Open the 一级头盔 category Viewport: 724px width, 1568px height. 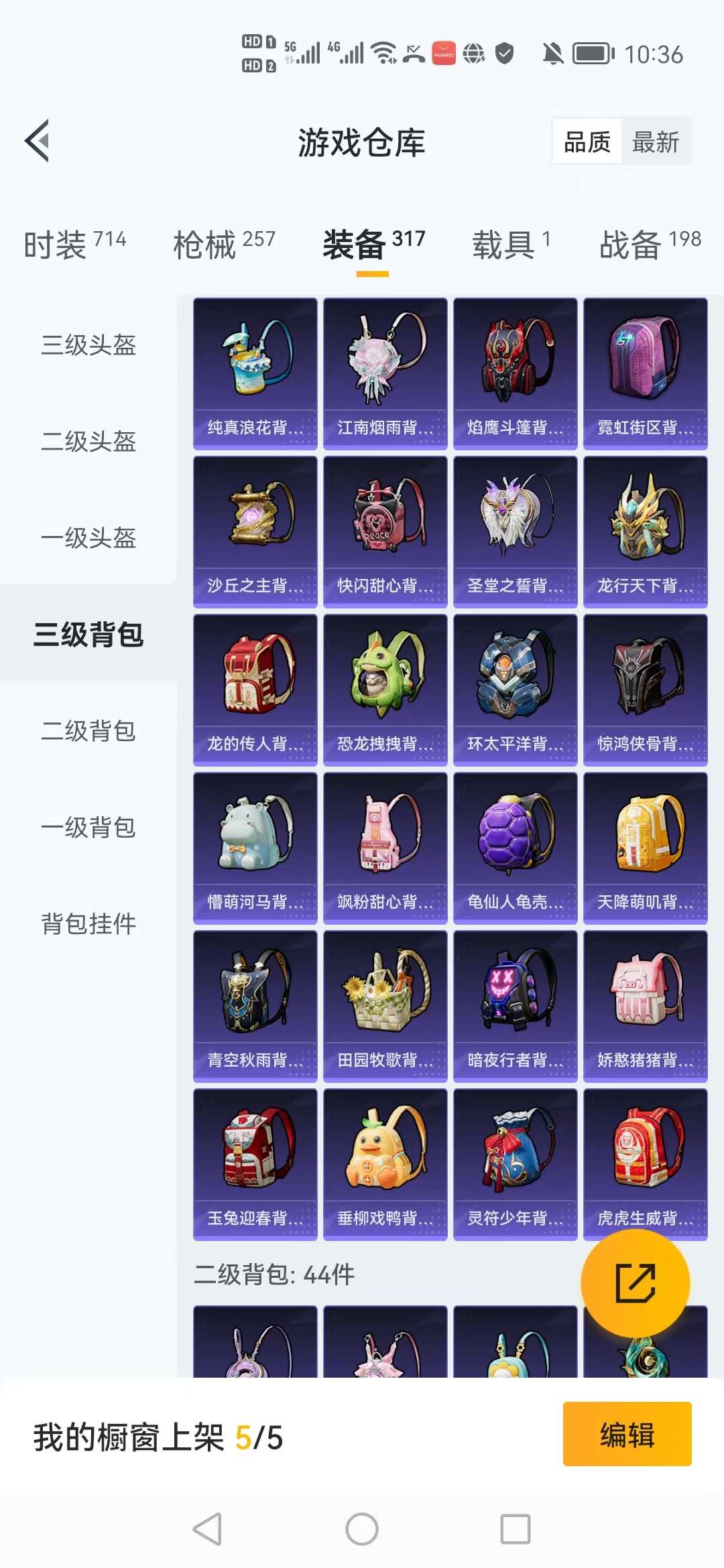pyautogui.click(x=88, y=538)
